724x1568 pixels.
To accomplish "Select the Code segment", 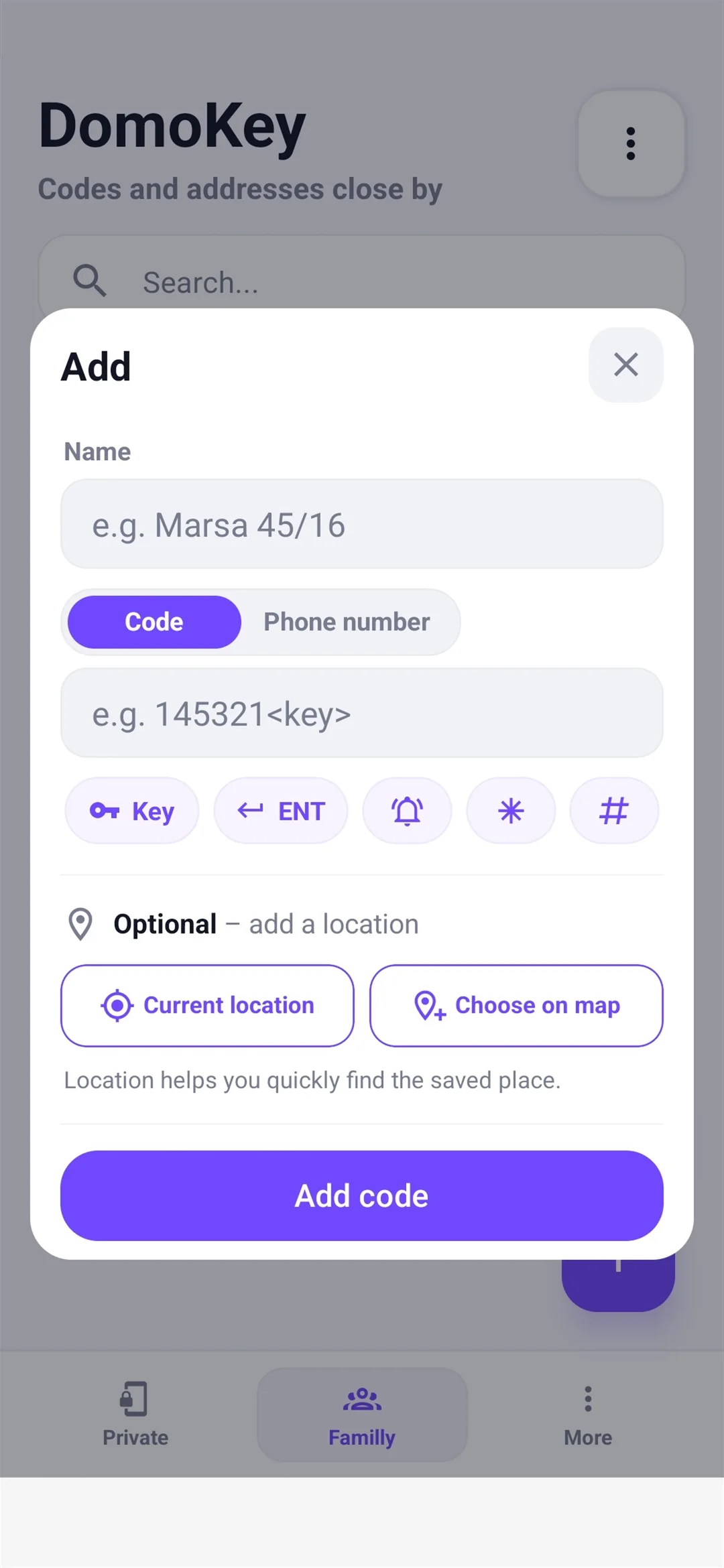I will [154, 622].
